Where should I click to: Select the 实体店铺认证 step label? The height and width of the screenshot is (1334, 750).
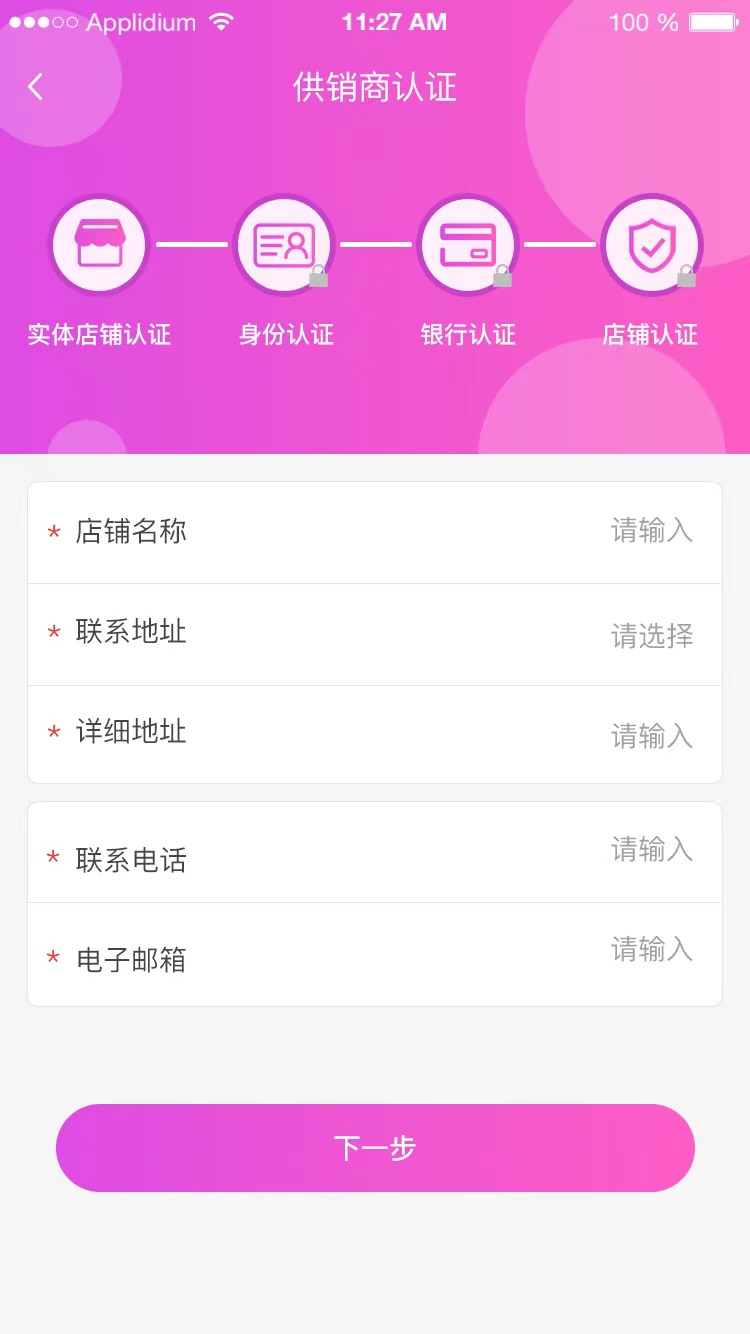click(x=99, y=335)
